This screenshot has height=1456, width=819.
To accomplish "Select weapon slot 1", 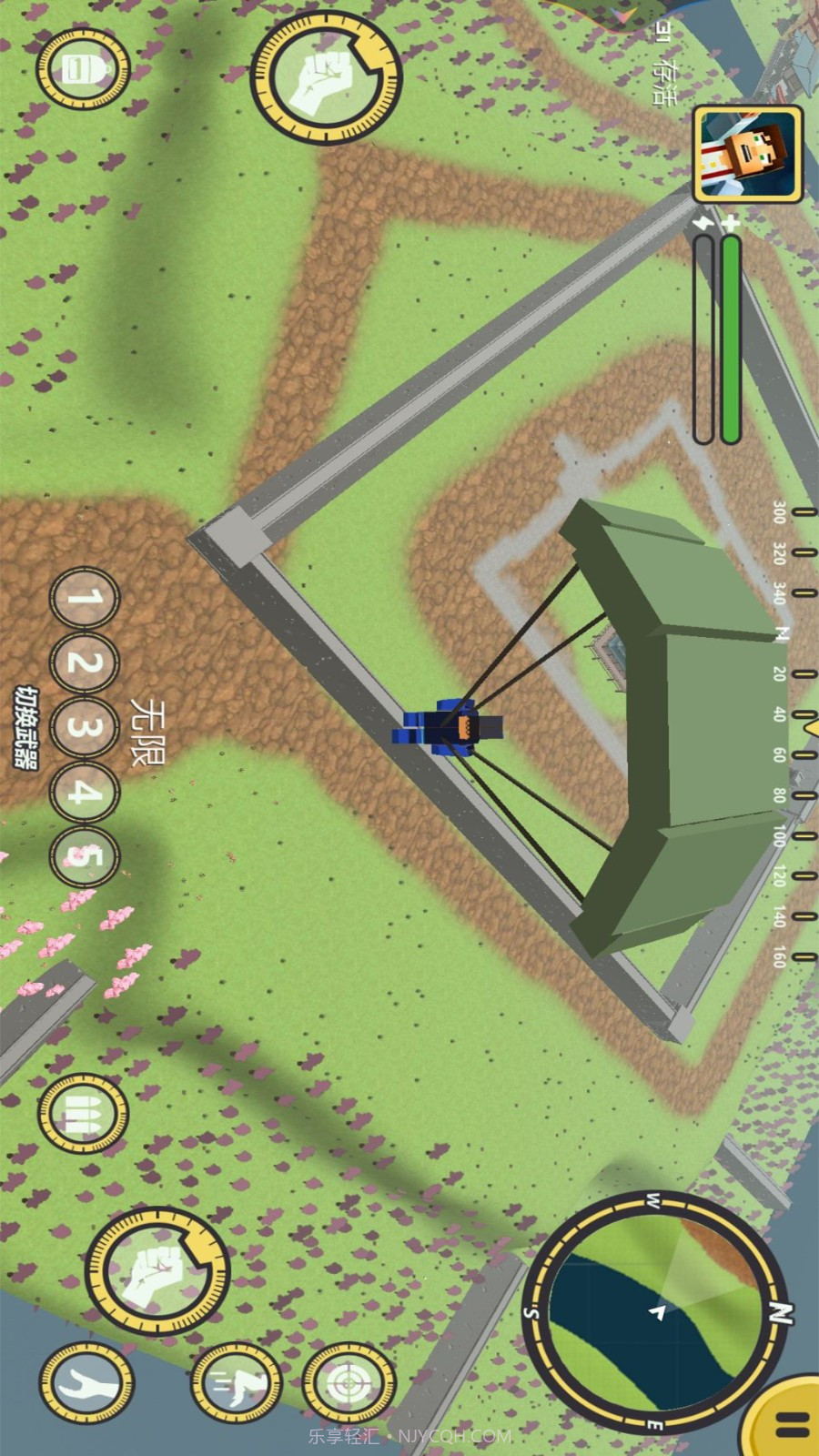I will 85,599.
